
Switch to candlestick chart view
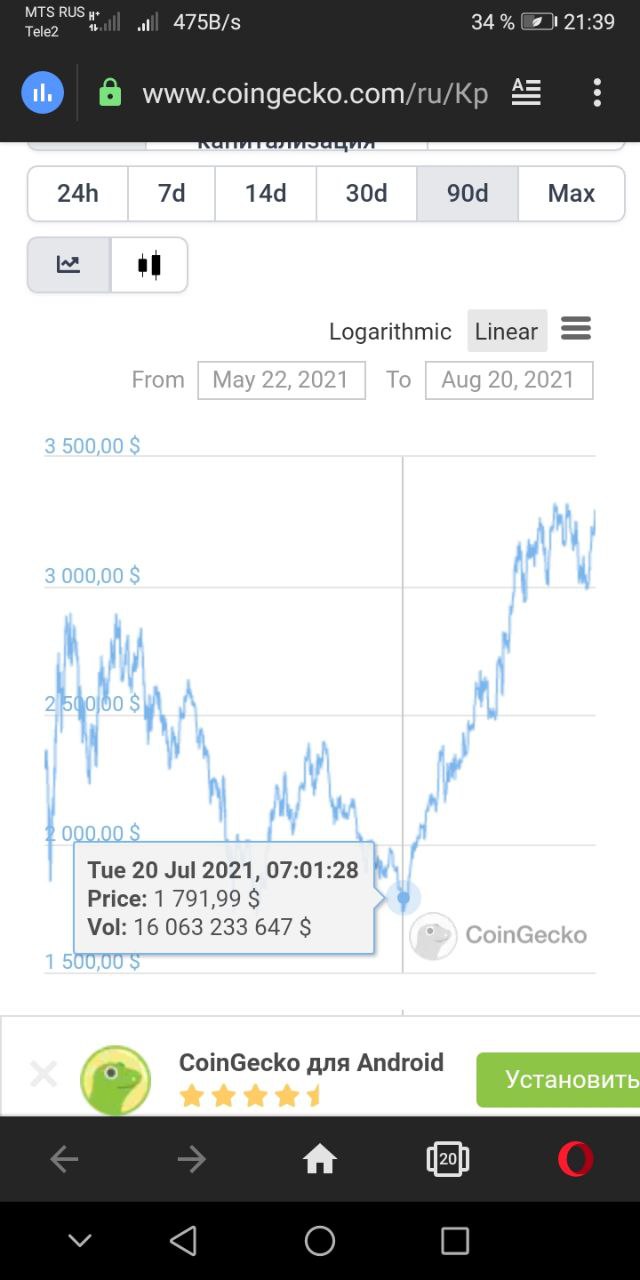tap(149, 265)
